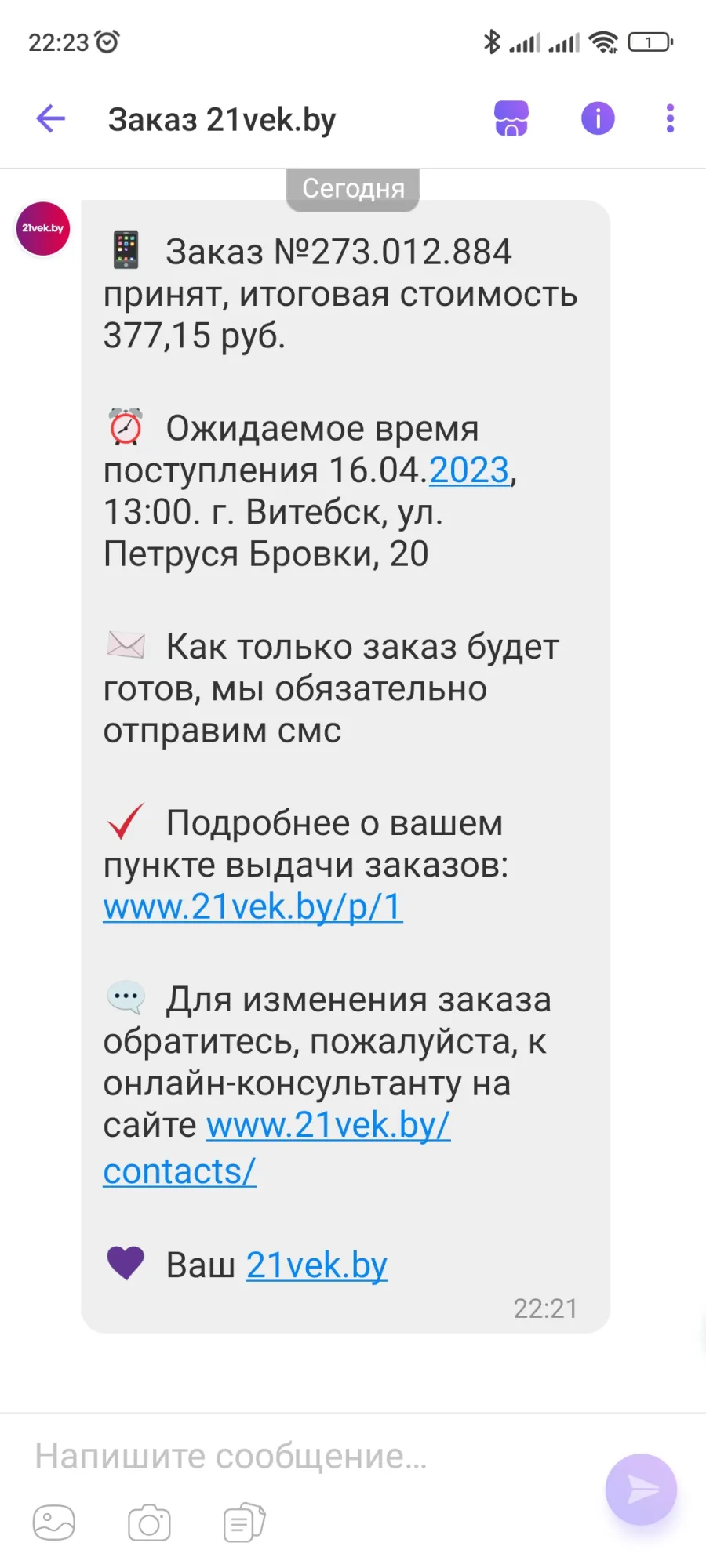The height and width of the screenshot is (1568, 706).
Task: Open the sticker and emoji picker
Action: [x=54, y=1523]
